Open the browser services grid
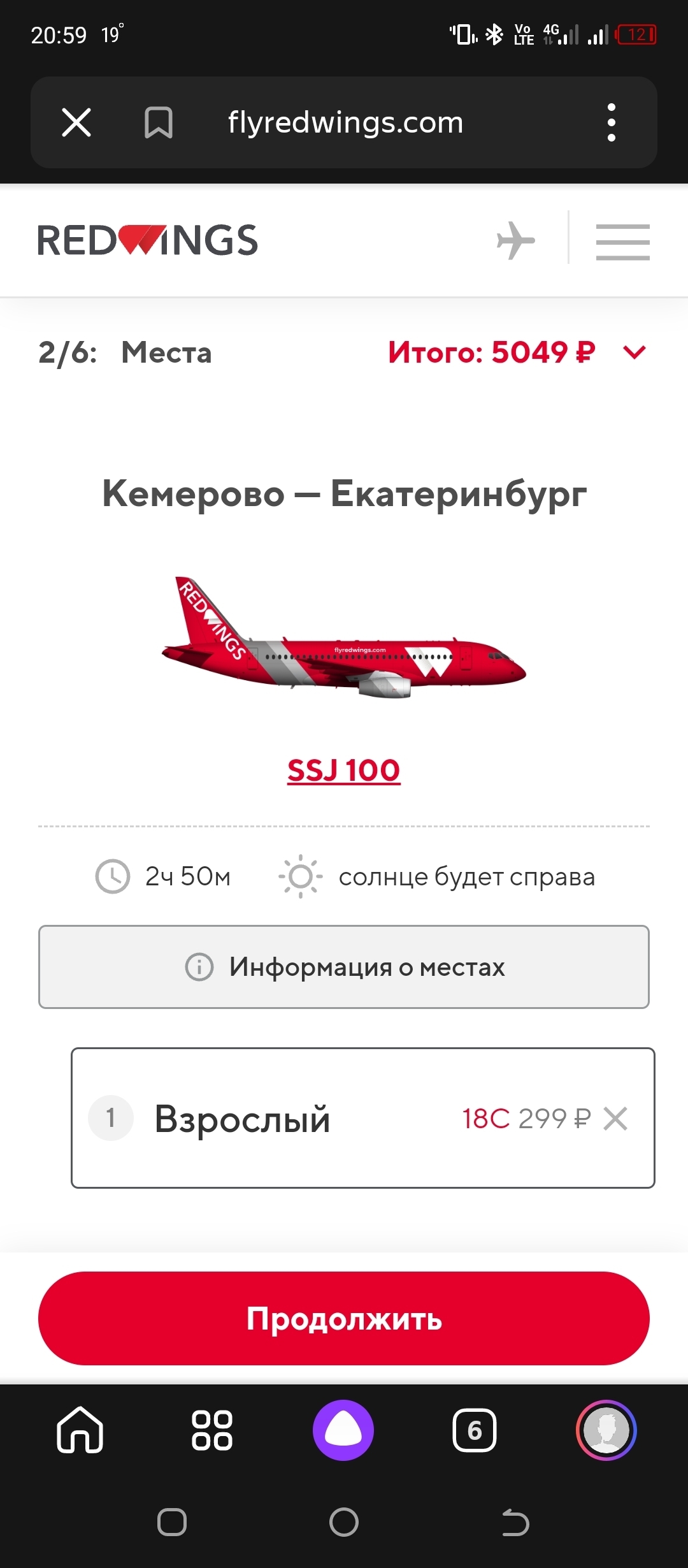This screenshot has width=688, height=1568. click(x=212, y=1430)
